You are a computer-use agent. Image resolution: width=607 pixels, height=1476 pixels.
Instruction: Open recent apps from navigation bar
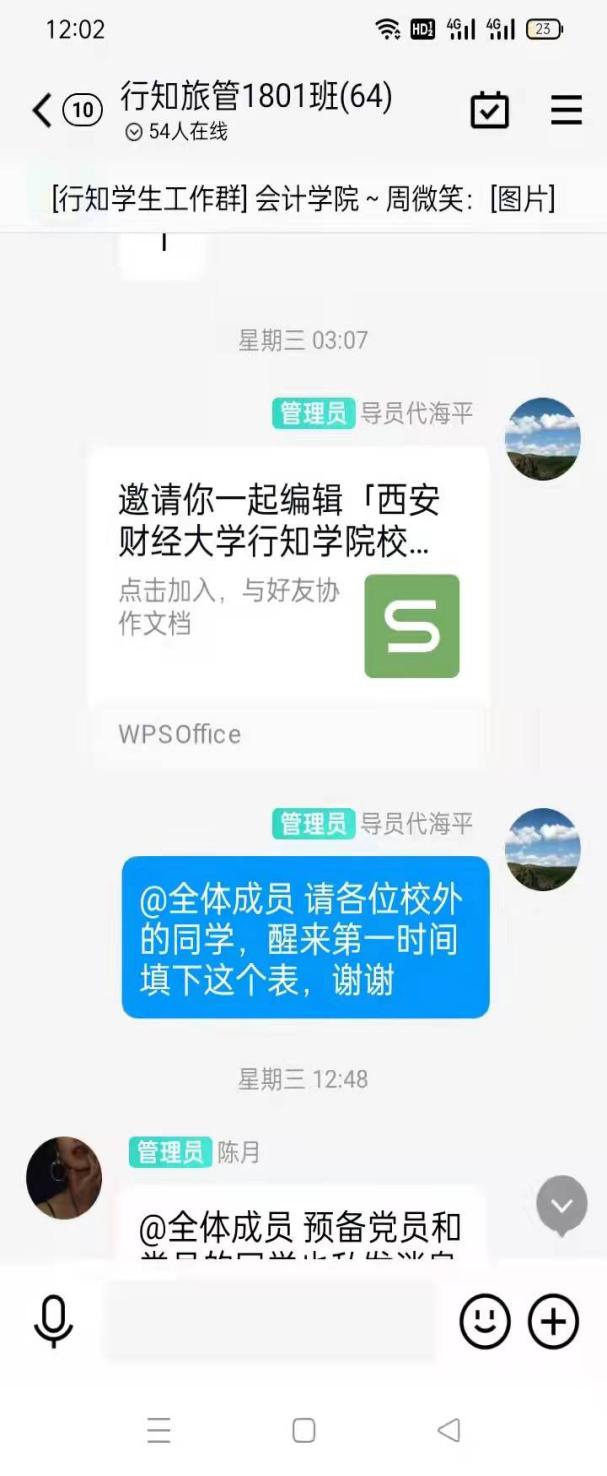[159, 1430]
